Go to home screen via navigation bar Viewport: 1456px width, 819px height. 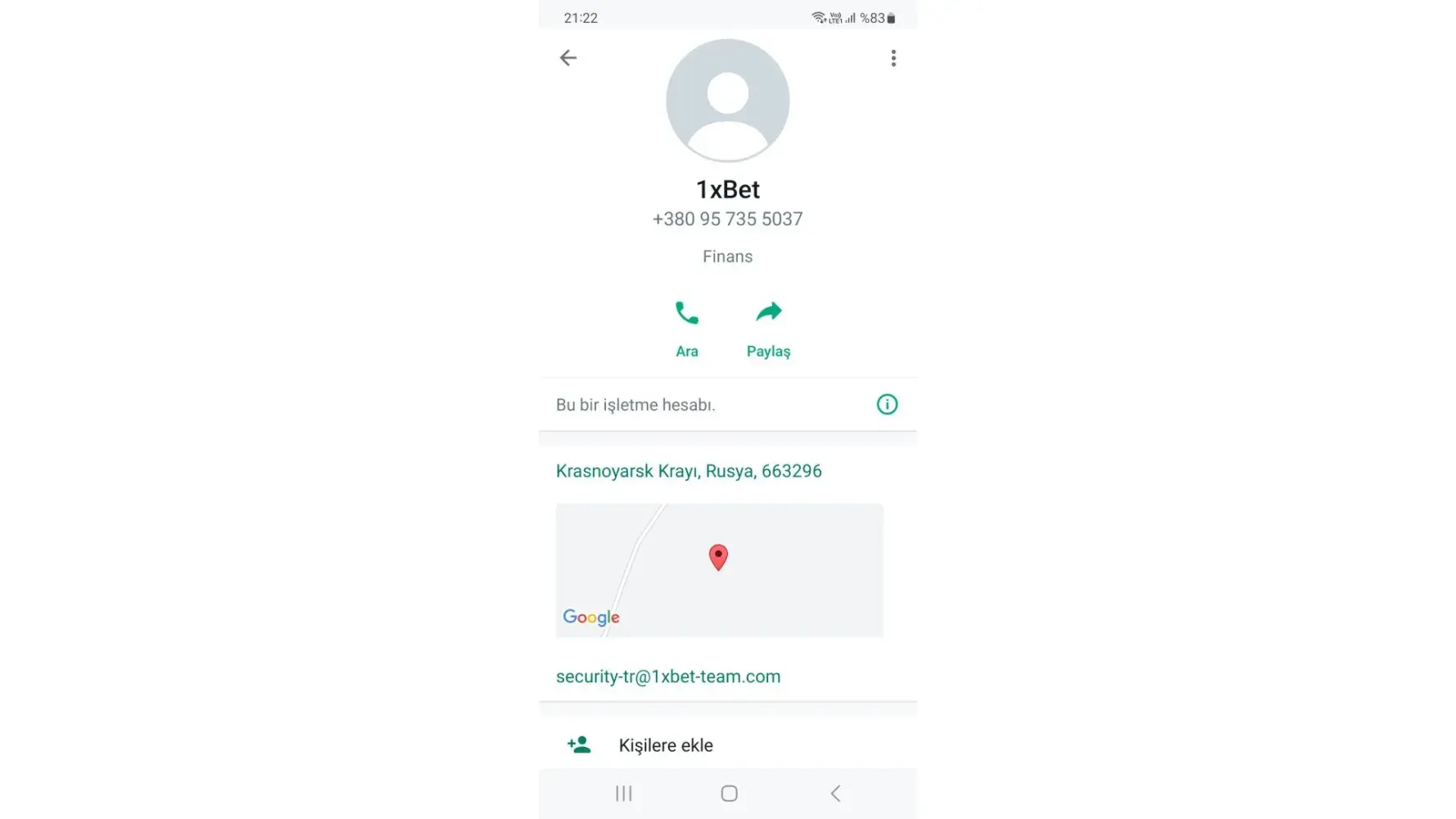coord(729,793)
